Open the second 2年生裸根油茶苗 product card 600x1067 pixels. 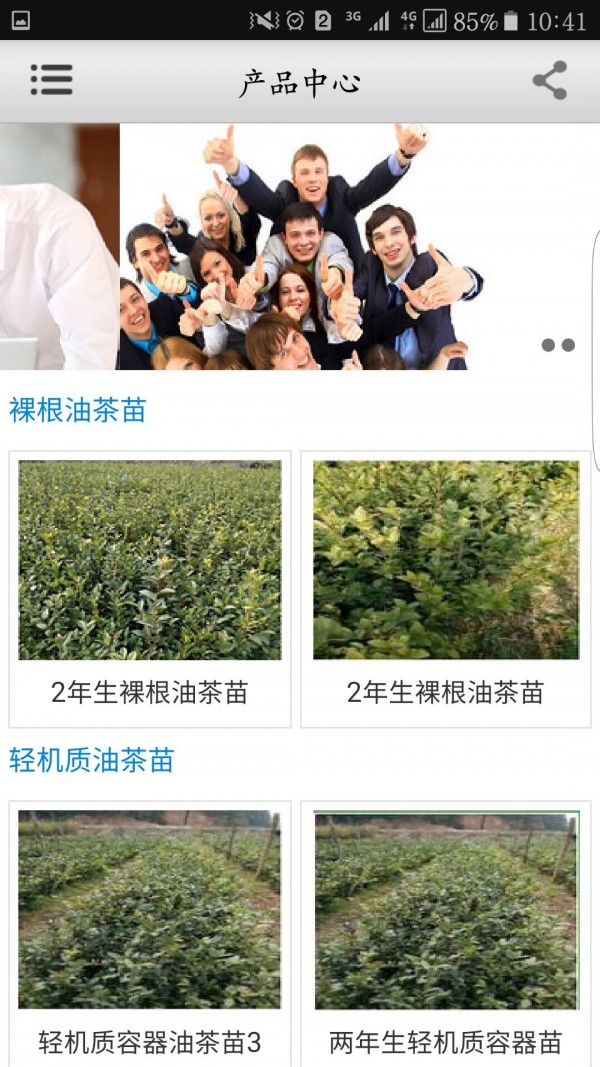pyautogui.click(x=445, y=588)
